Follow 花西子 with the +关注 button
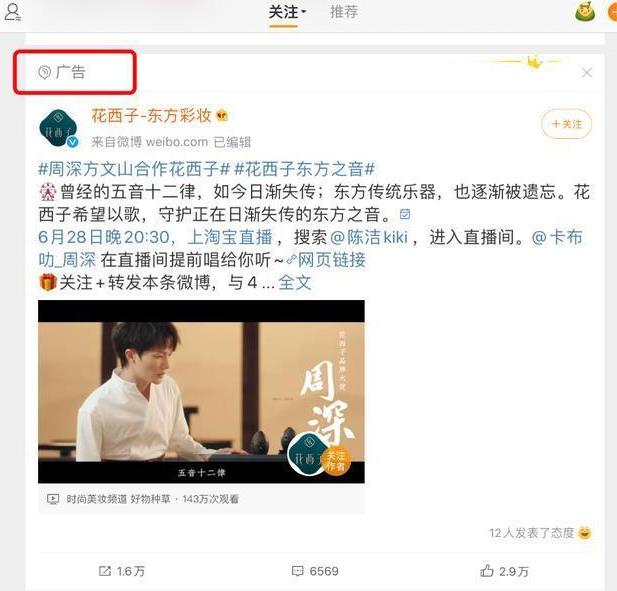Screen dimensions: 617x591 pos(566,124)
